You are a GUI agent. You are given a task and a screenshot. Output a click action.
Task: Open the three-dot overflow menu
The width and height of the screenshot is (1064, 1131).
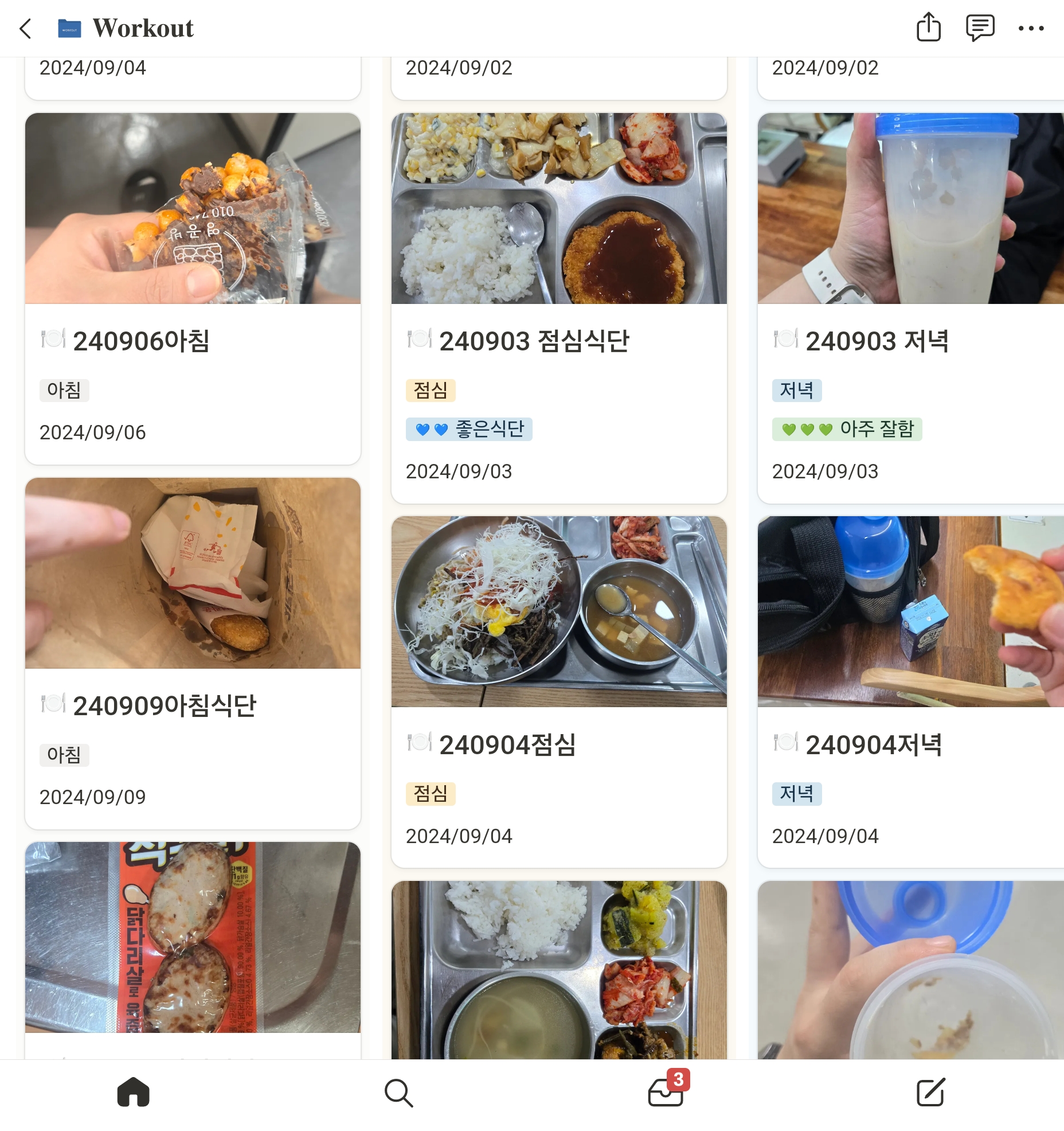point(1031,28)
